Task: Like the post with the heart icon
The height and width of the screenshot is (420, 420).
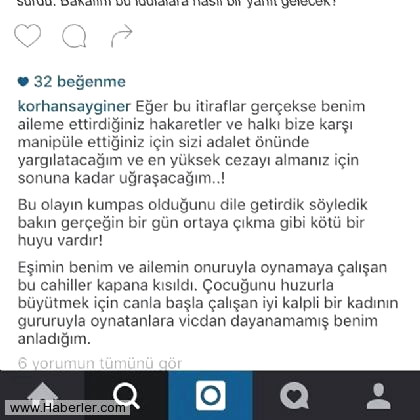Action: click(x=27, y=35)
